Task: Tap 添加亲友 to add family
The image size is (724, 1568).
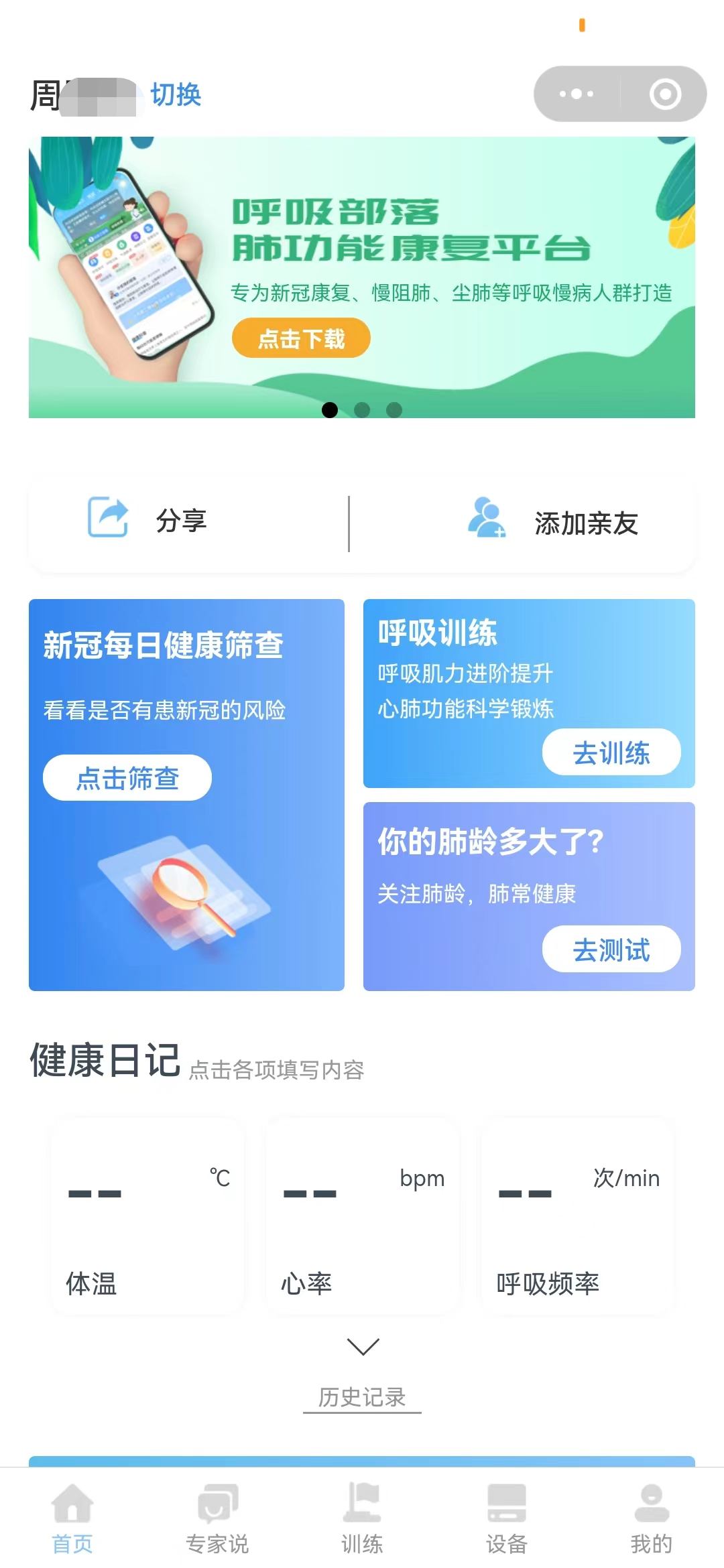Action: pyautogui.click(x=554, y=523)
